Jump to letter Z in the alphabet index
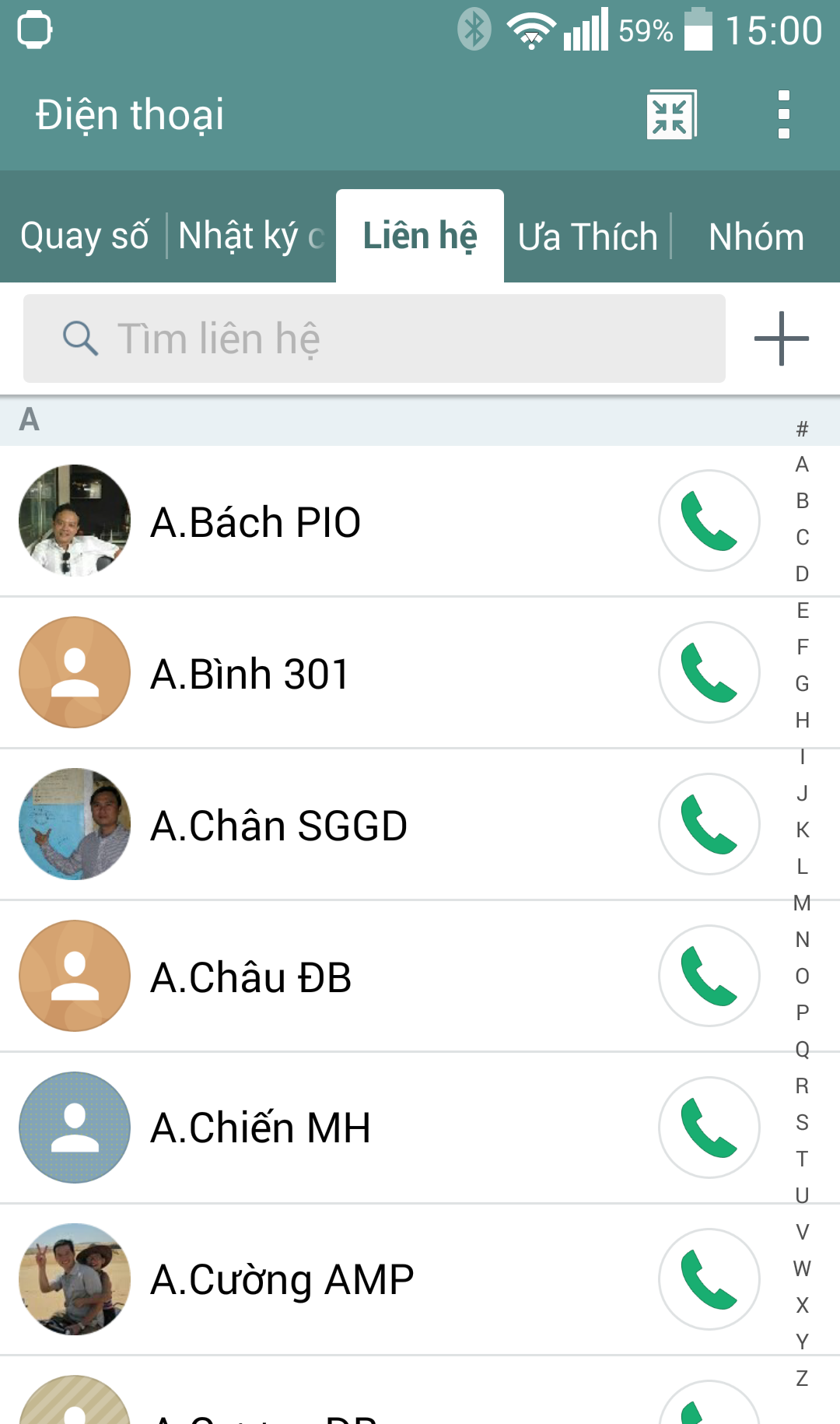840x1424 pixels. (800, 1377)
